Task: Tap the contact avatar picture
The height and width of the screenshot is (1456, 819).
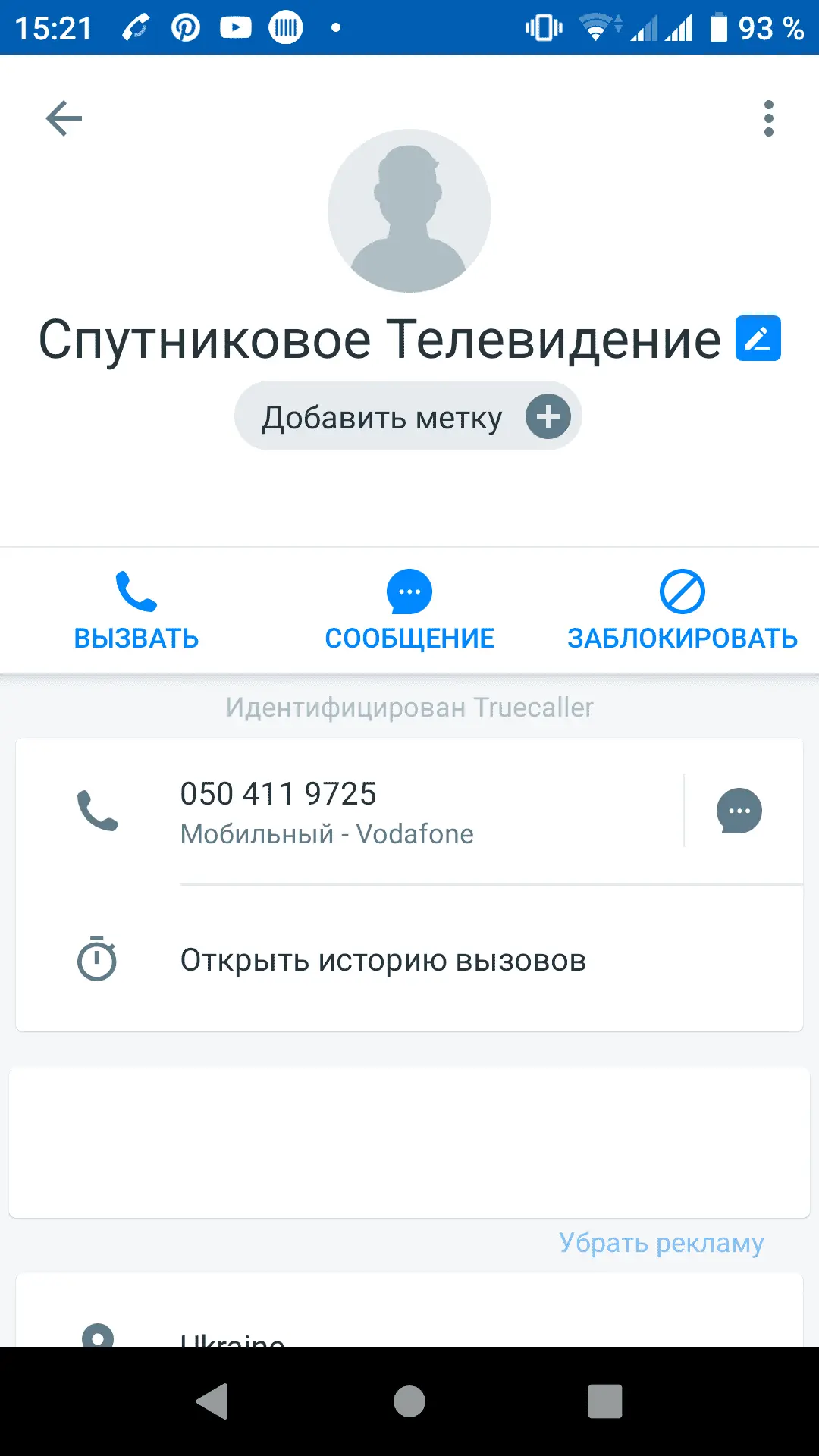Action: pyautogui.click(x=409, y=211)
